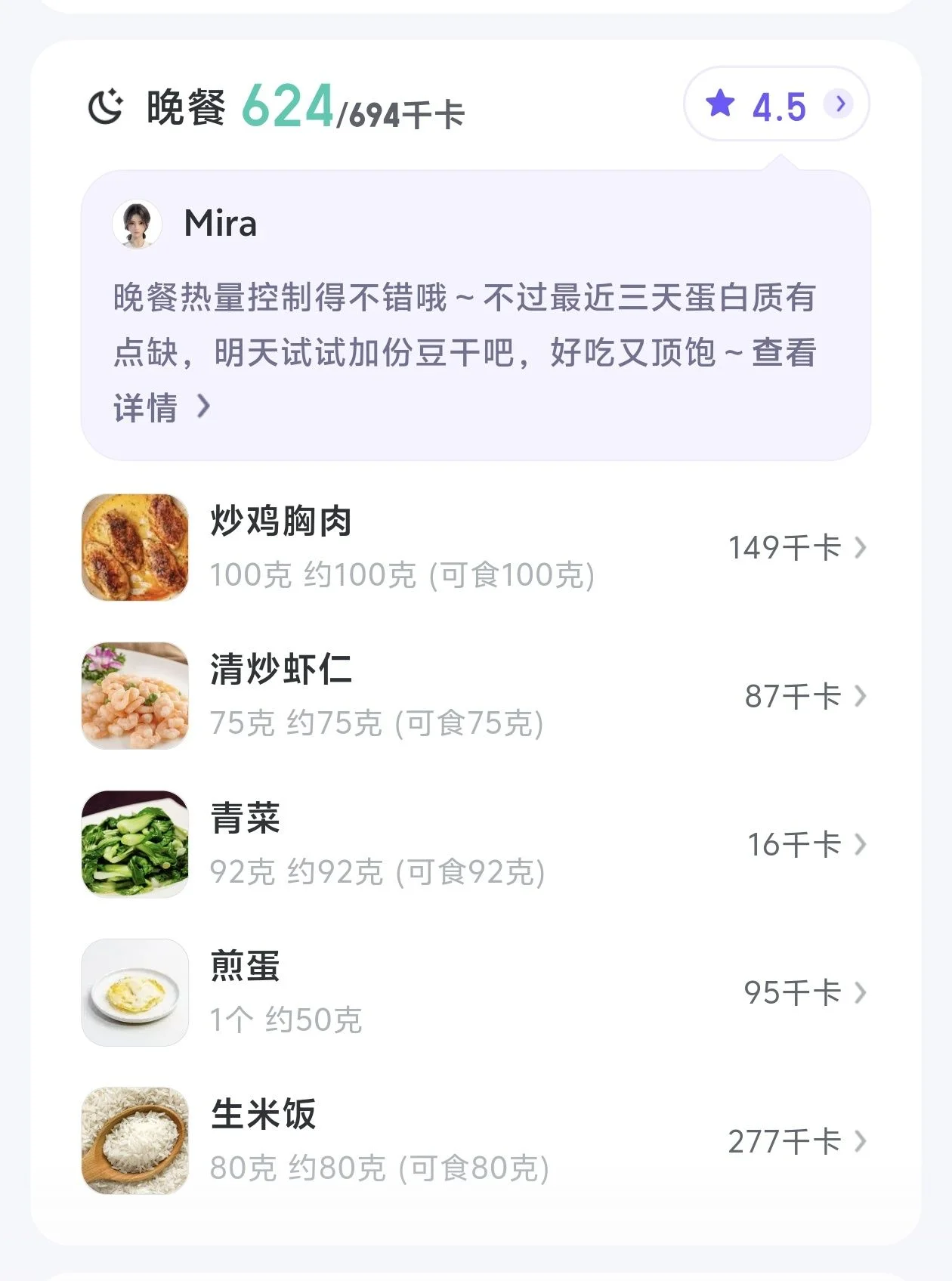This screenshot has height=1281, width=952.
Task: Select the 煎蛋 food row
Action: pyautogui.click(x=473, y=992)
